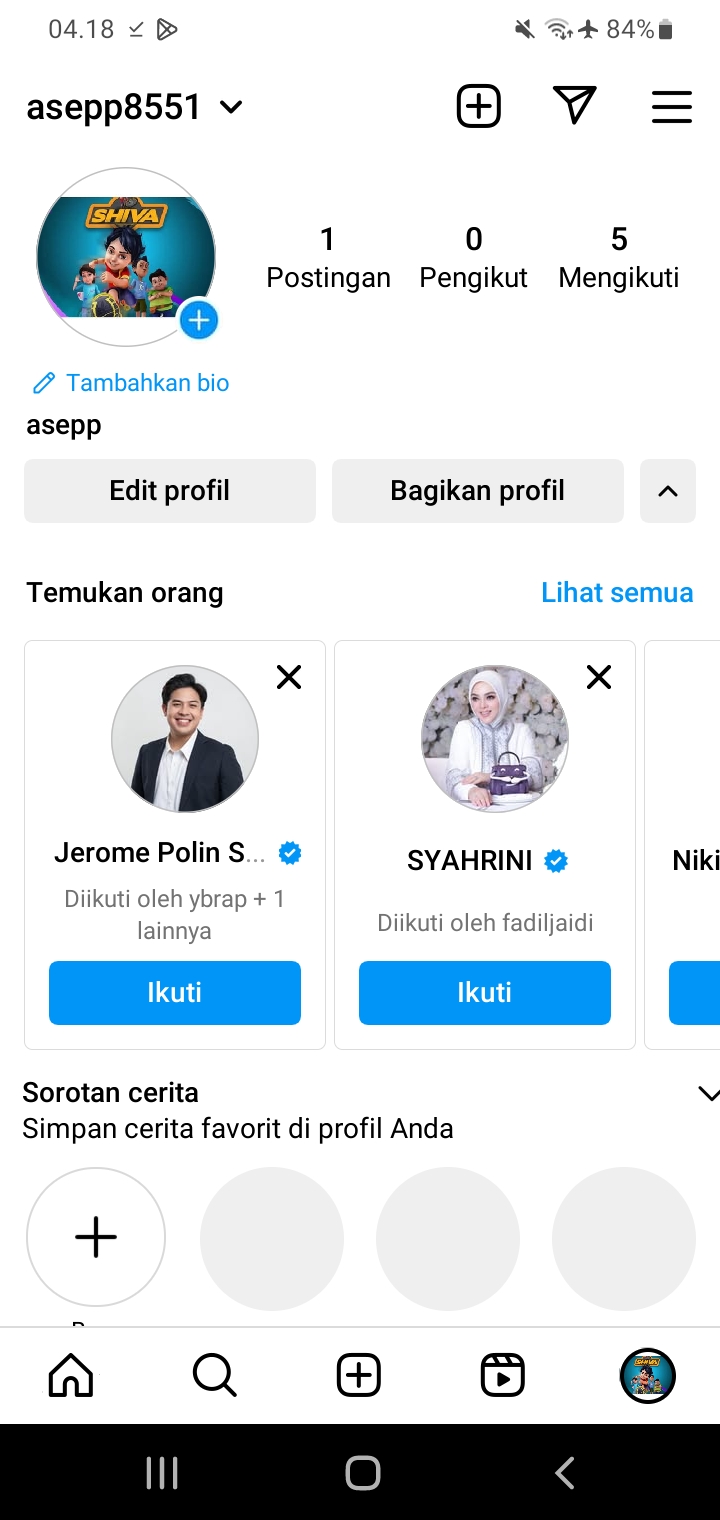
Task: Tap Tambahkan bio link
Action: point(147,383)
